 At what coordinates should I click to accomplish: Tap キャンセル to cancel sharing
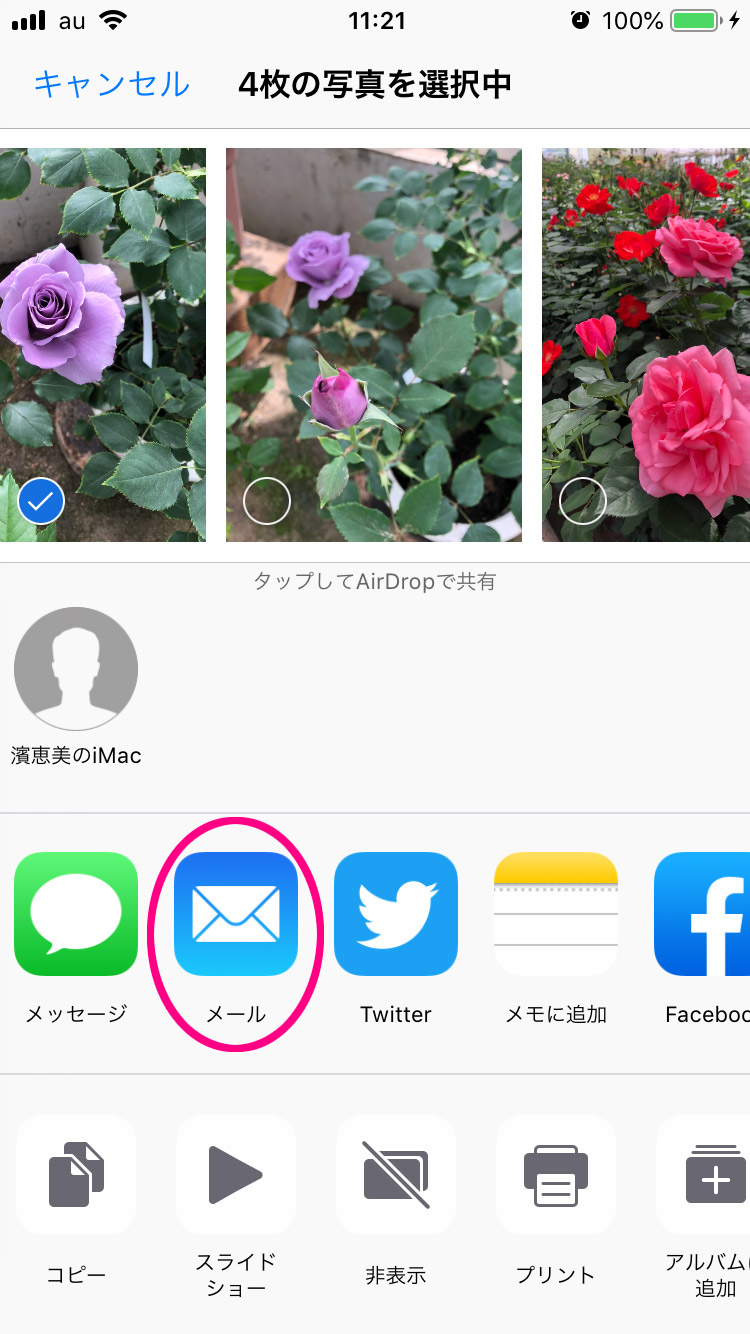point(111,84)
